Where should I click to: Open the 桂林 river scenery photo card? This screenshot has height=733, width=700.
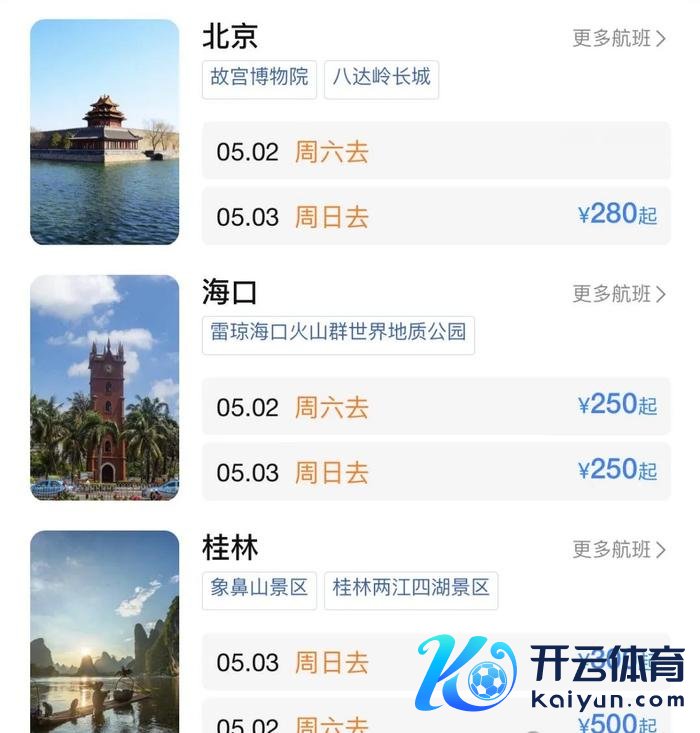click(105, 632)
